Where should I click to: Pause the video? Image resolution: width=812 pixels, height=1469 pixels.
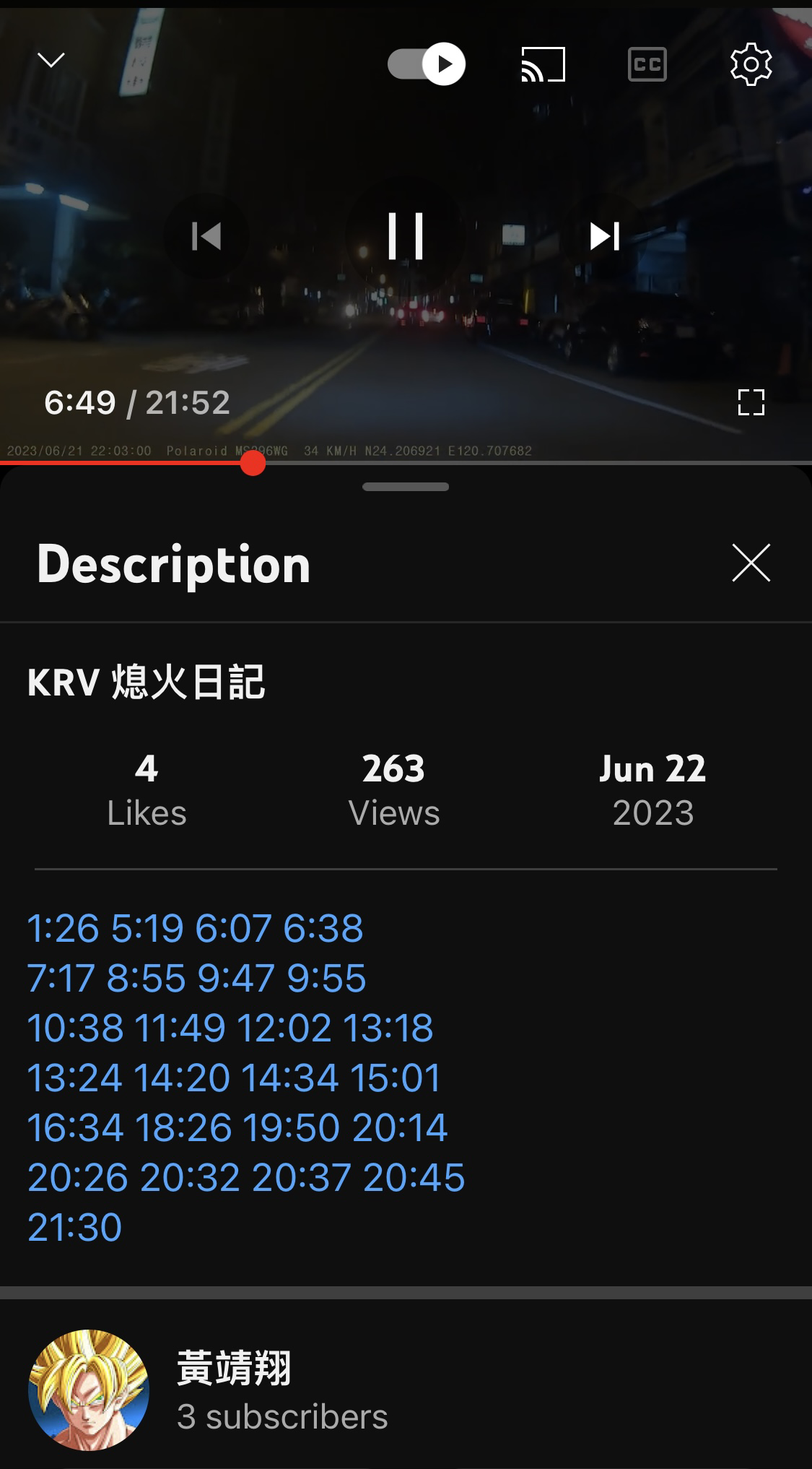[406, 236]
